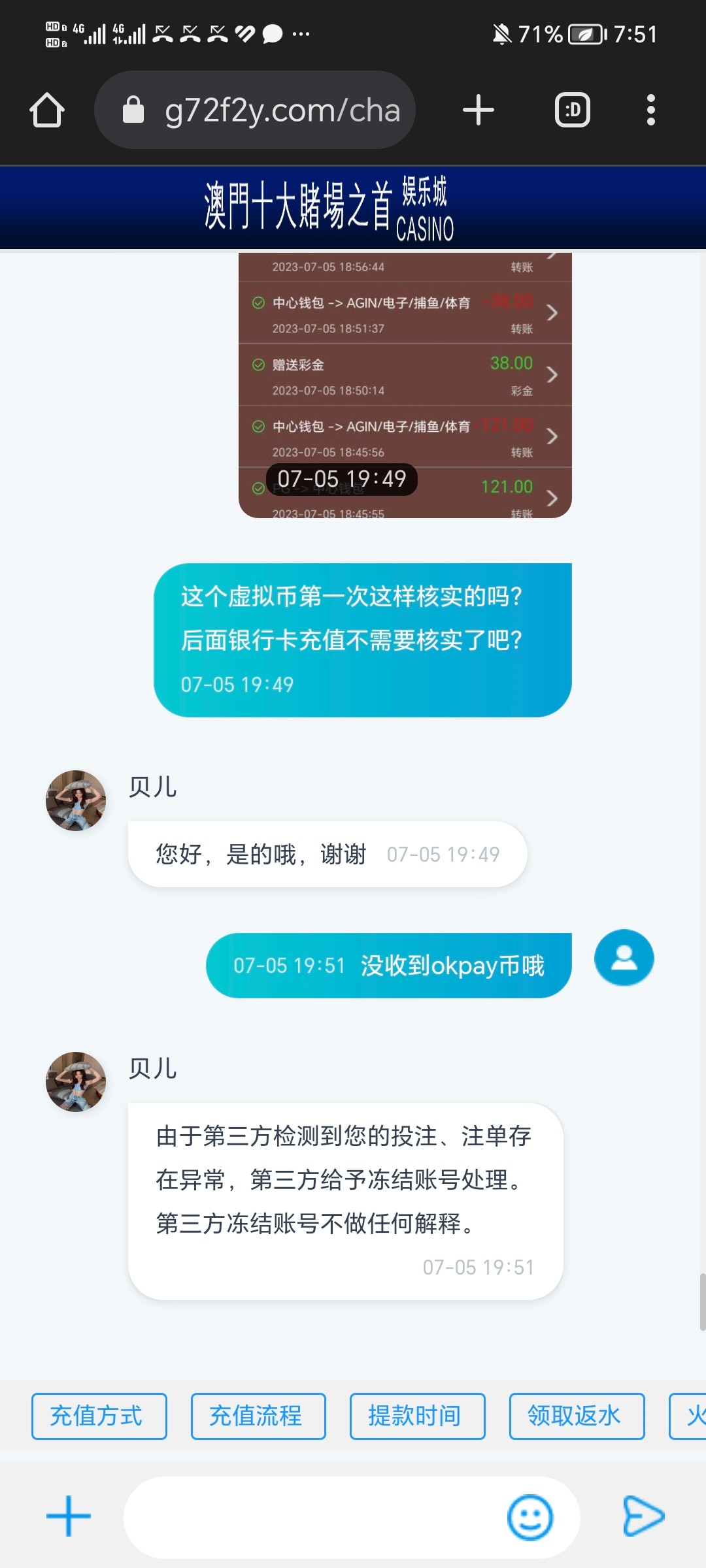Open the emoji picker
Image resolution: width=706 pixels, height=1568 pixels.
530,1517
